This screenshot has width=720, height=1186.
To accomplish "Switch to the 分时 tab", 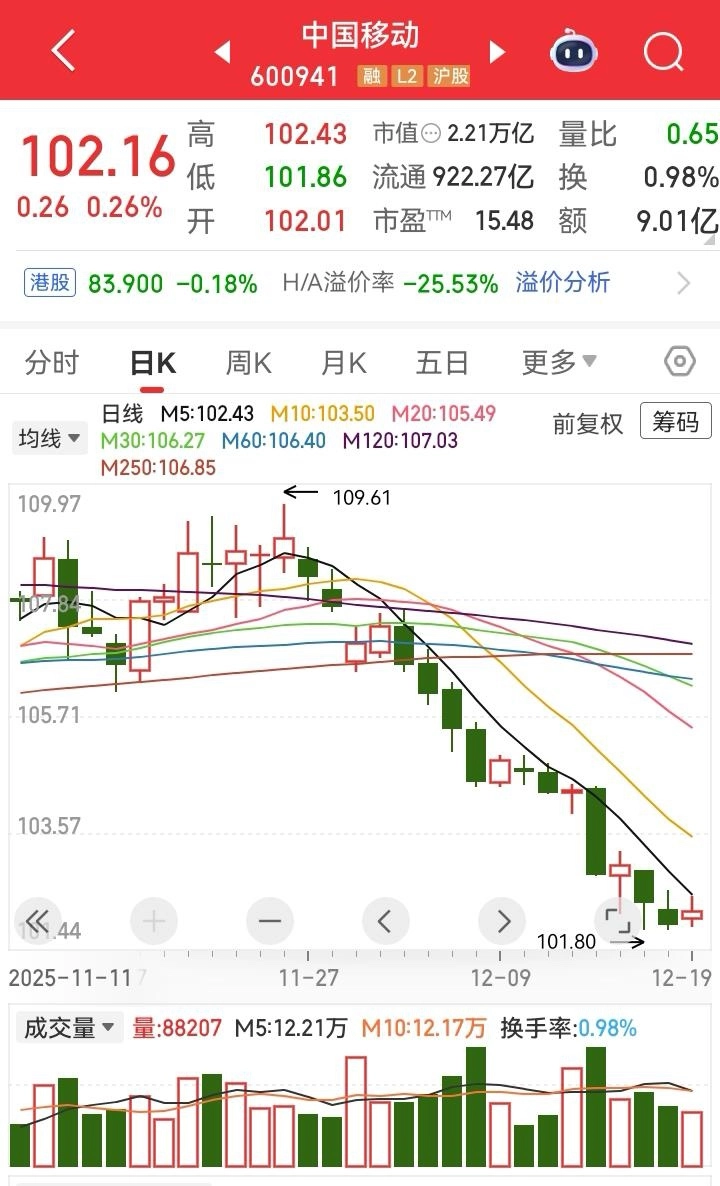I will pyautogui.click(x=52, y=362).
